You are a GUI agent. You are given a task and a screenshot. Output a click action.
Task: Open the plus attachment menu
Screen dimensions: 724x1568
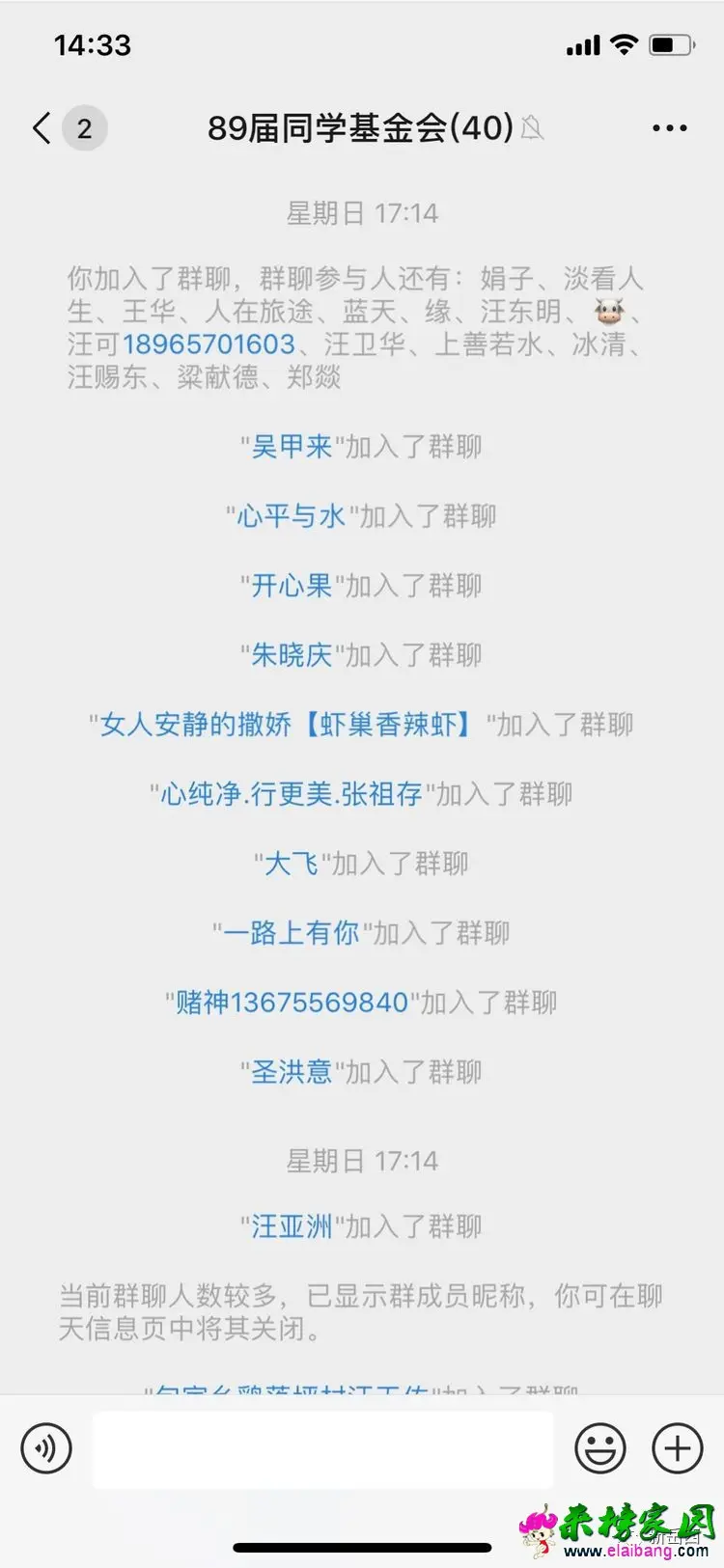point(678,1448)
